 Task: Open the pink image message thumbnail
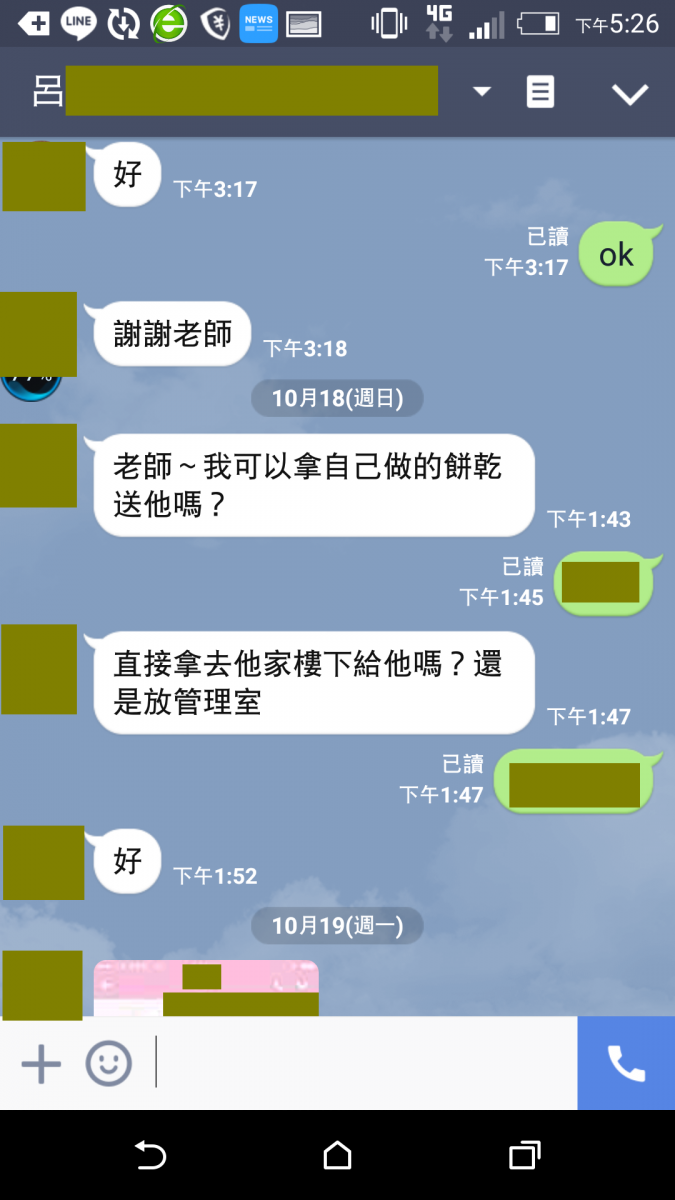click(x=206, y=988)
